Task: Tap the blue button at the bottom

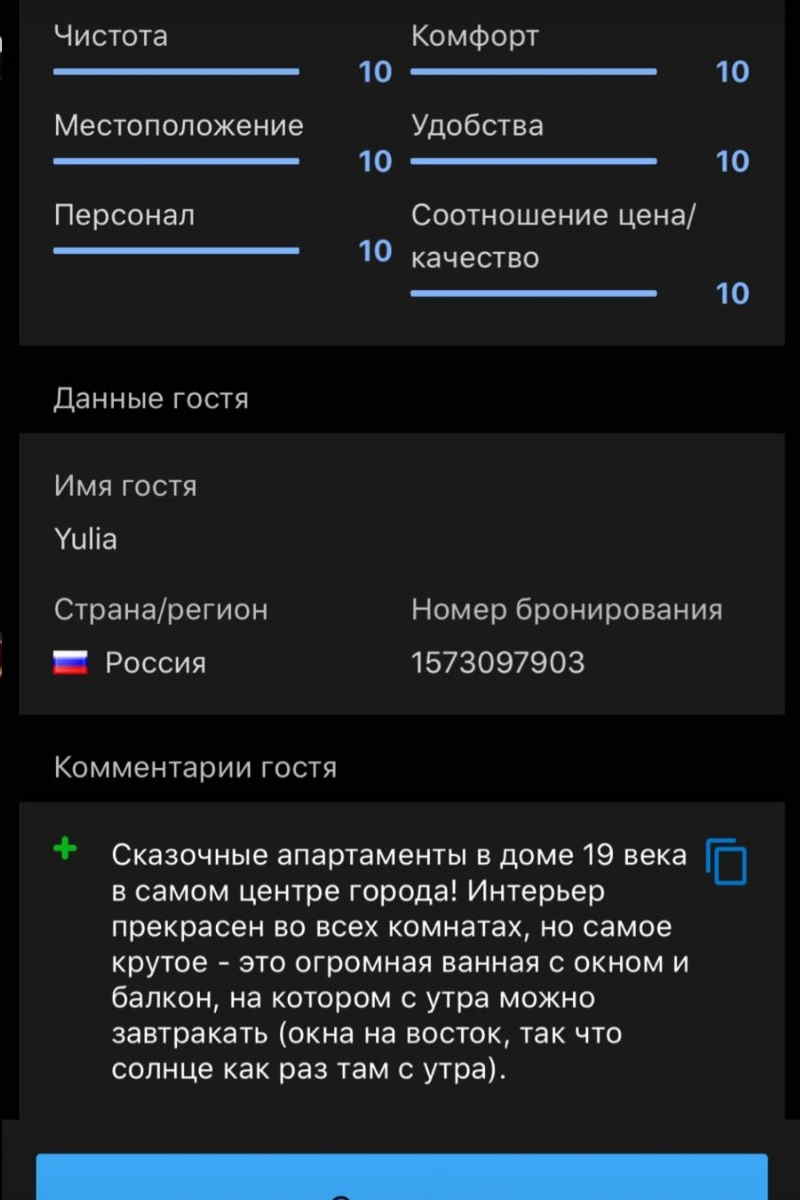Action: 401,1178
